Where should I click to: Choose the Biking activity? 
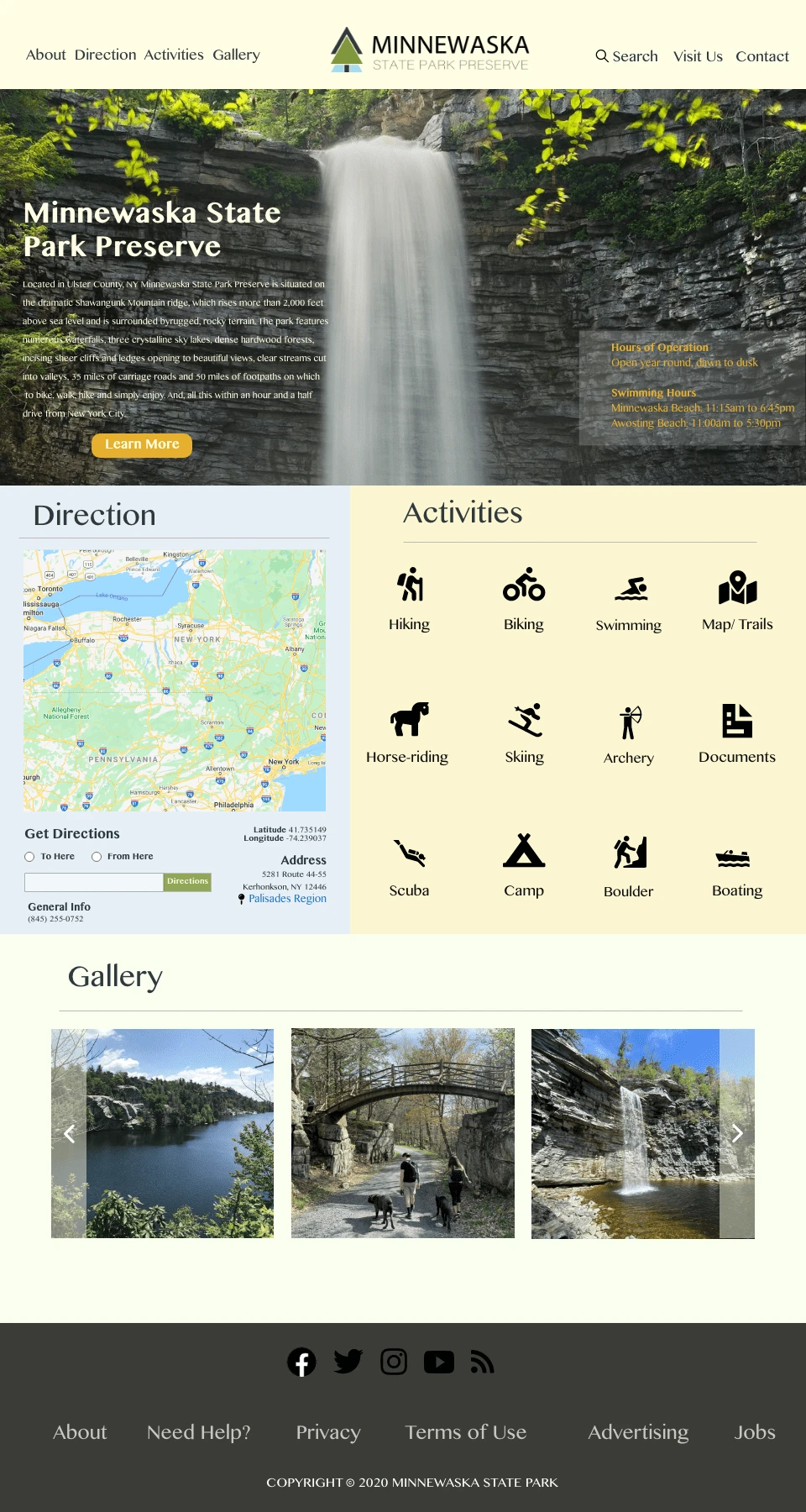coord(524,599)
